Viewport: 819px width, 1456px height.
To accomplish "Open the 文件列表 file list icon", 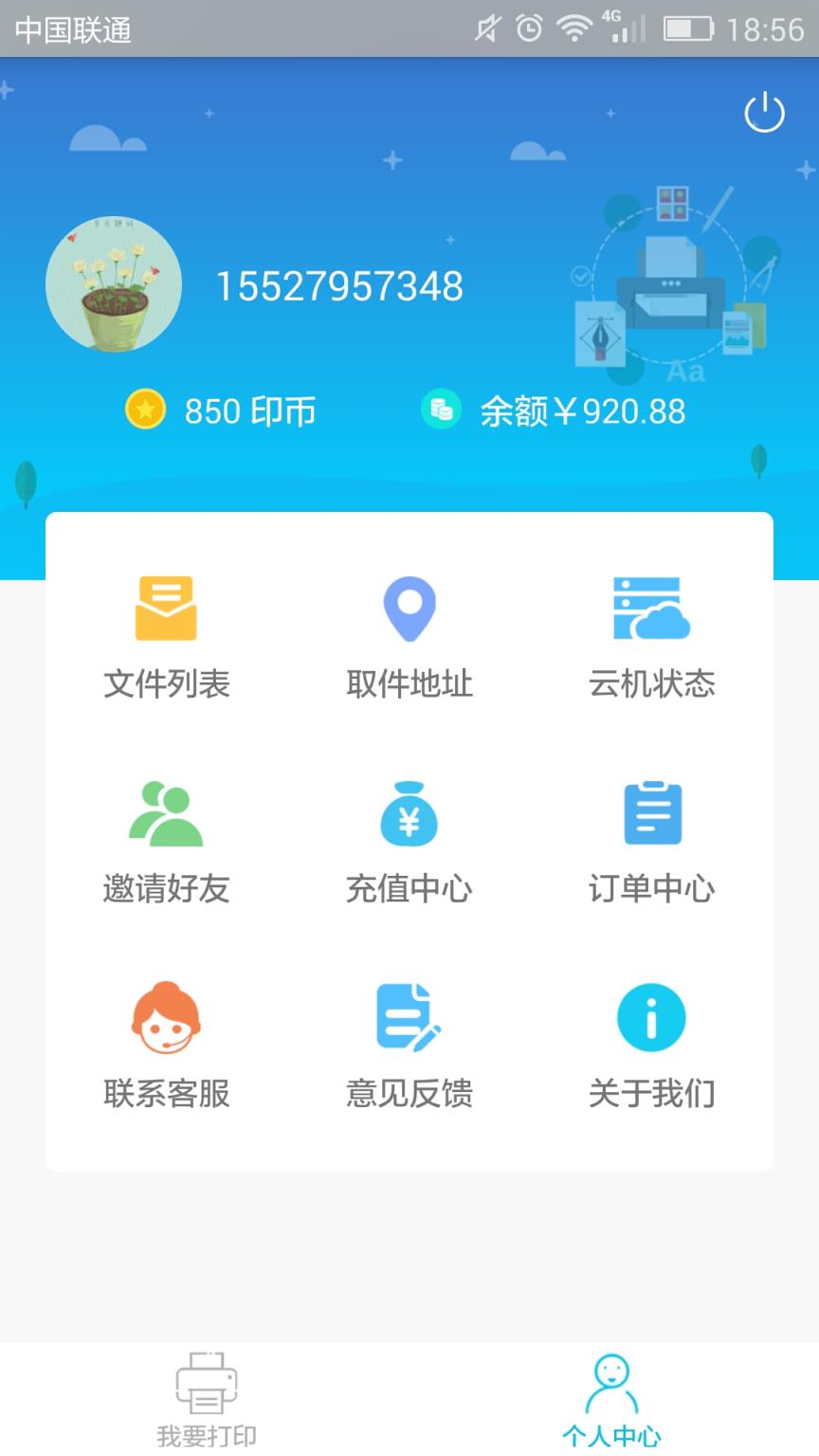I will coord(166,610).
